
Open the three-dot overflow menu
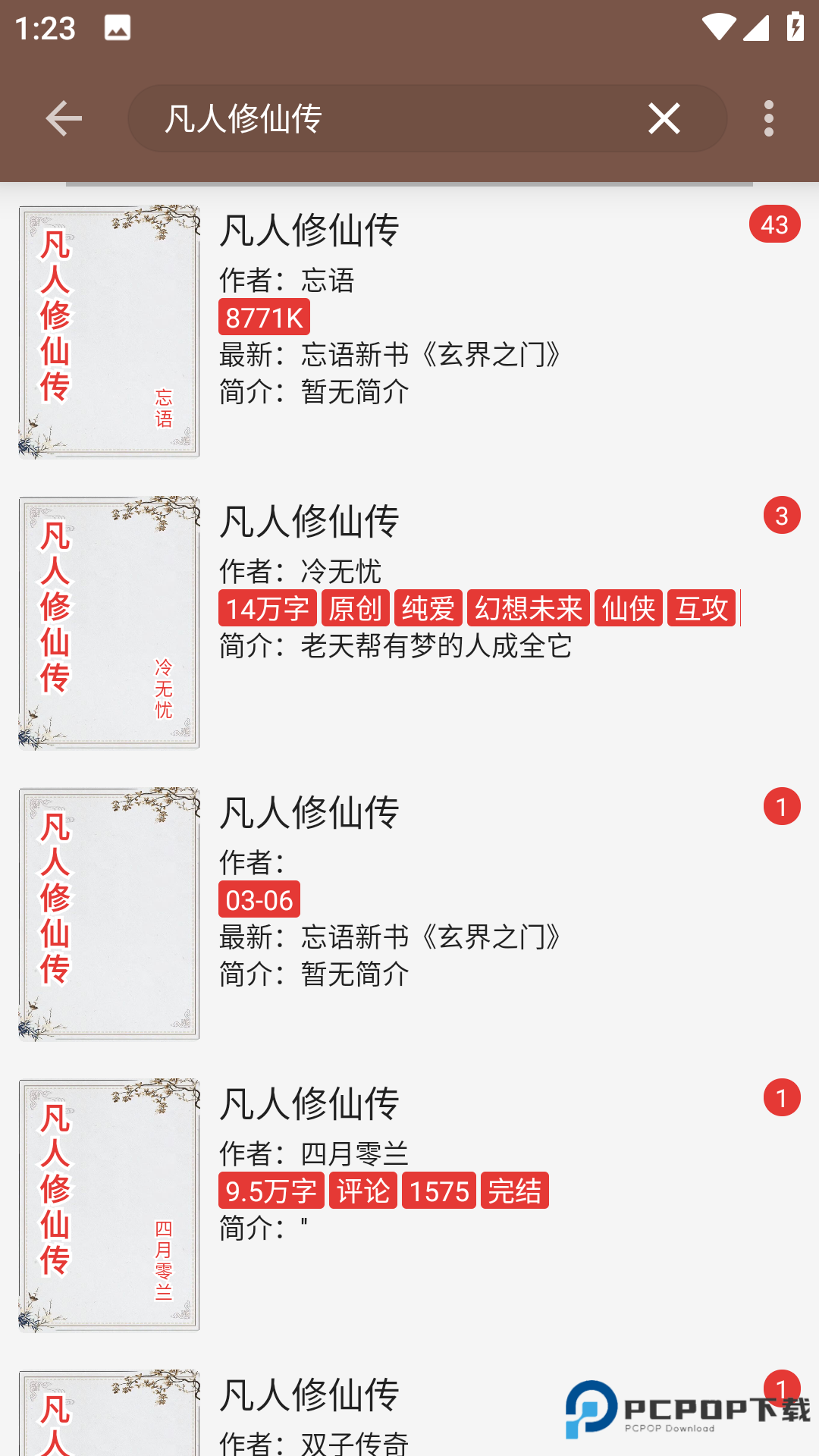pos(769,118)
